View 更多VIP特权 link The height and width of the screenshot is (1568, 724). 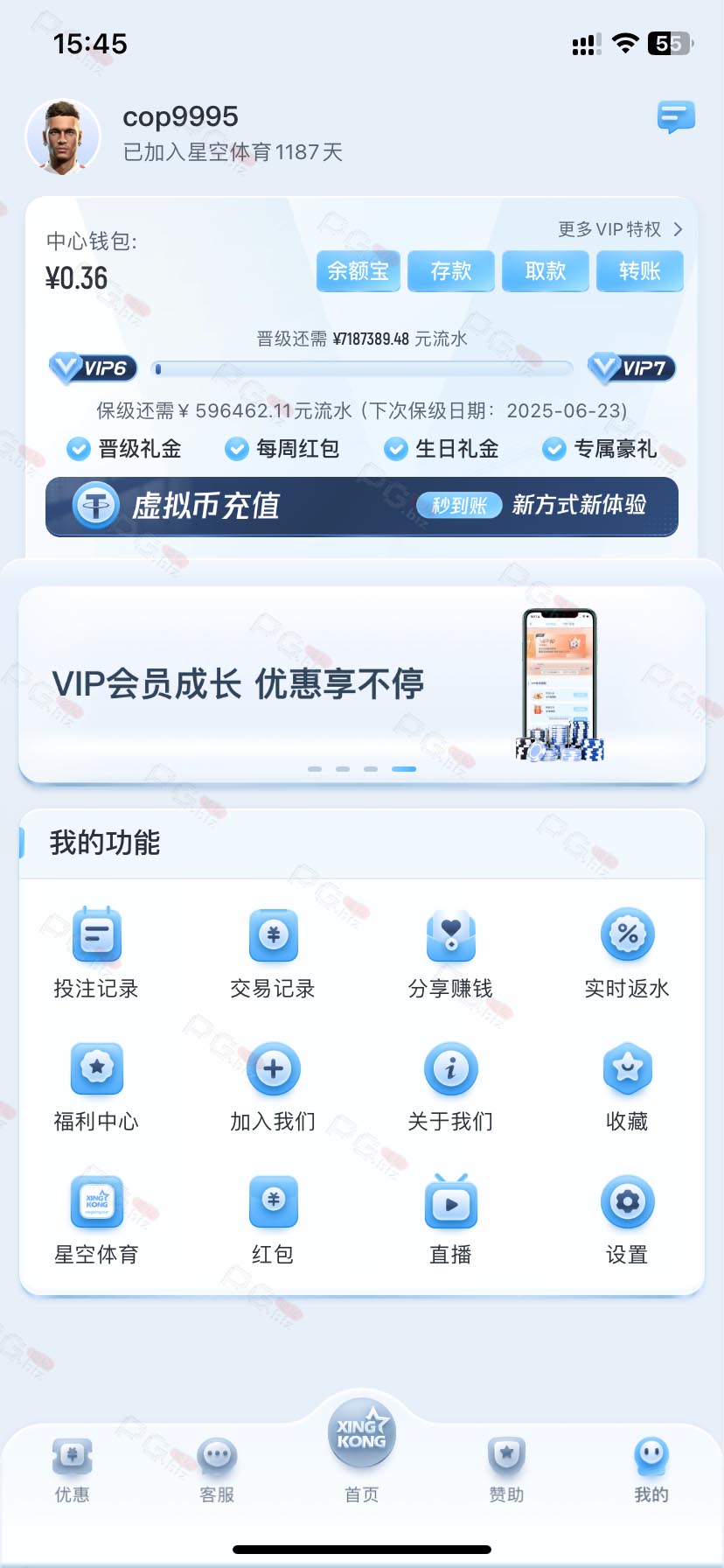point(619,229)
